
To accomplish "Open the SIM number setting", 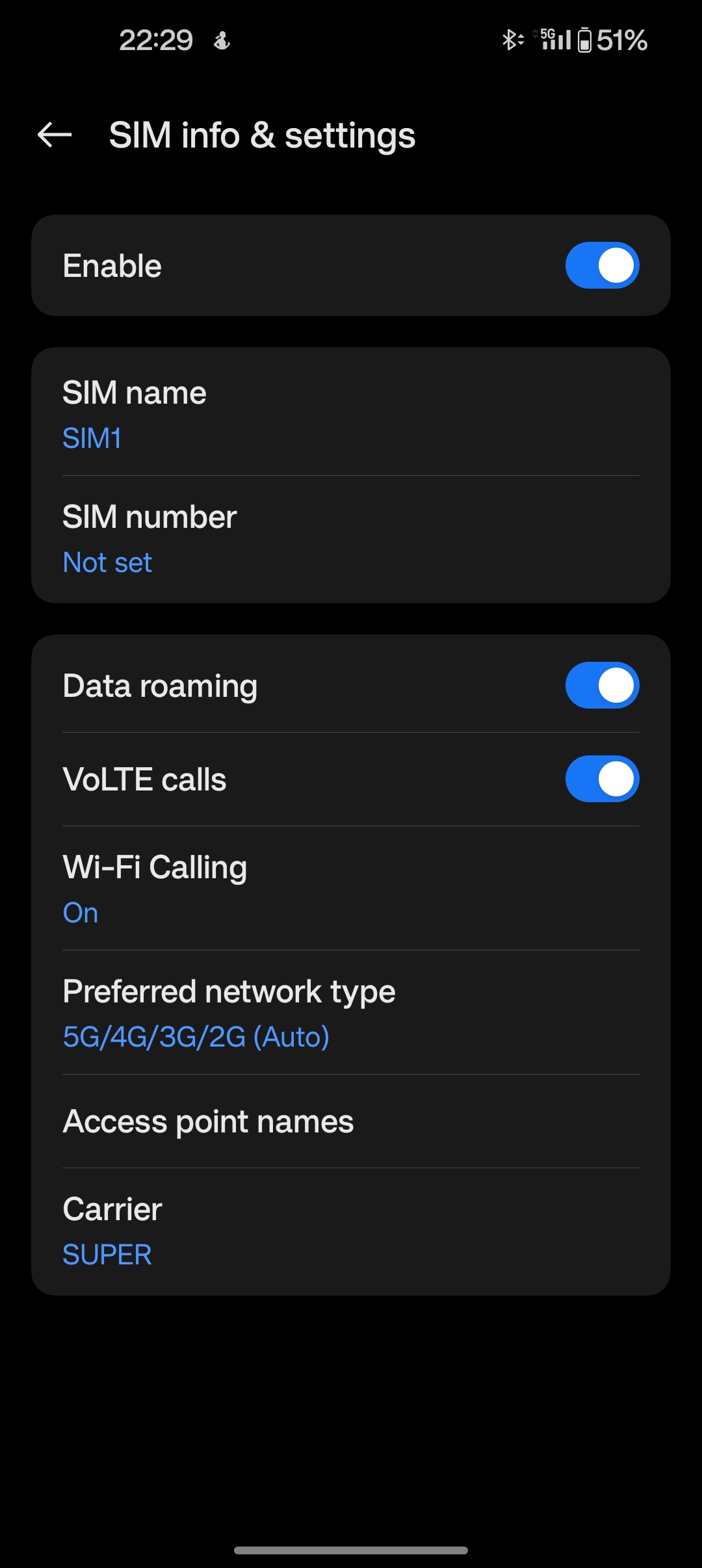I will coord(351,539).
